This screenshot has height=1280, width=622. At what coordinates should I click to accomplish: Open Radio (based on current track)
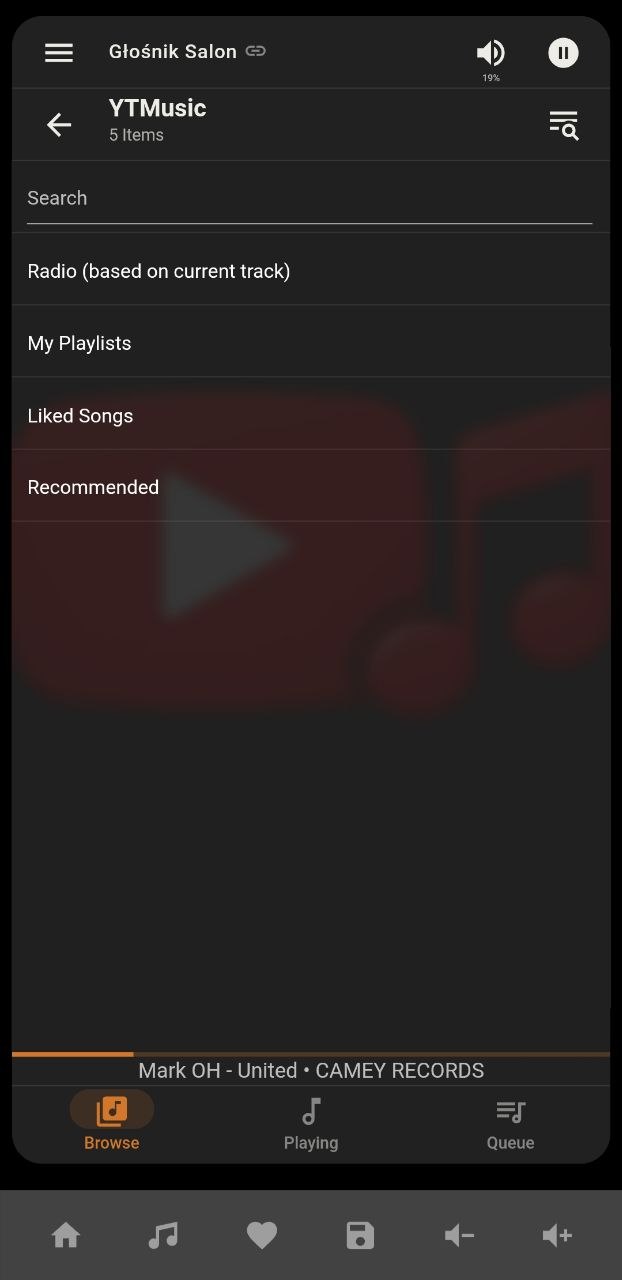(311, 270)
